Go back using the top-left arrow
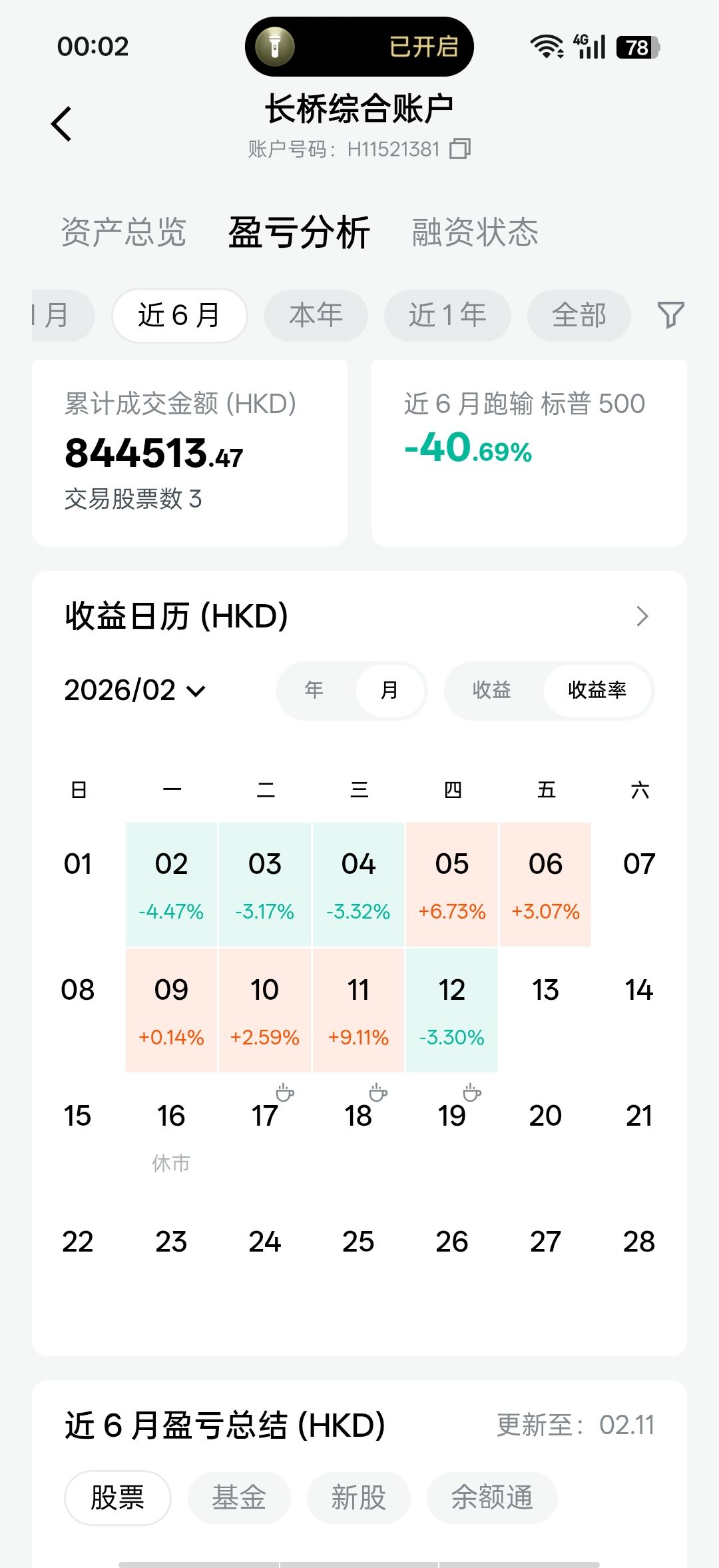Viewport: 719px width, 1568px height. click(61, 125)
